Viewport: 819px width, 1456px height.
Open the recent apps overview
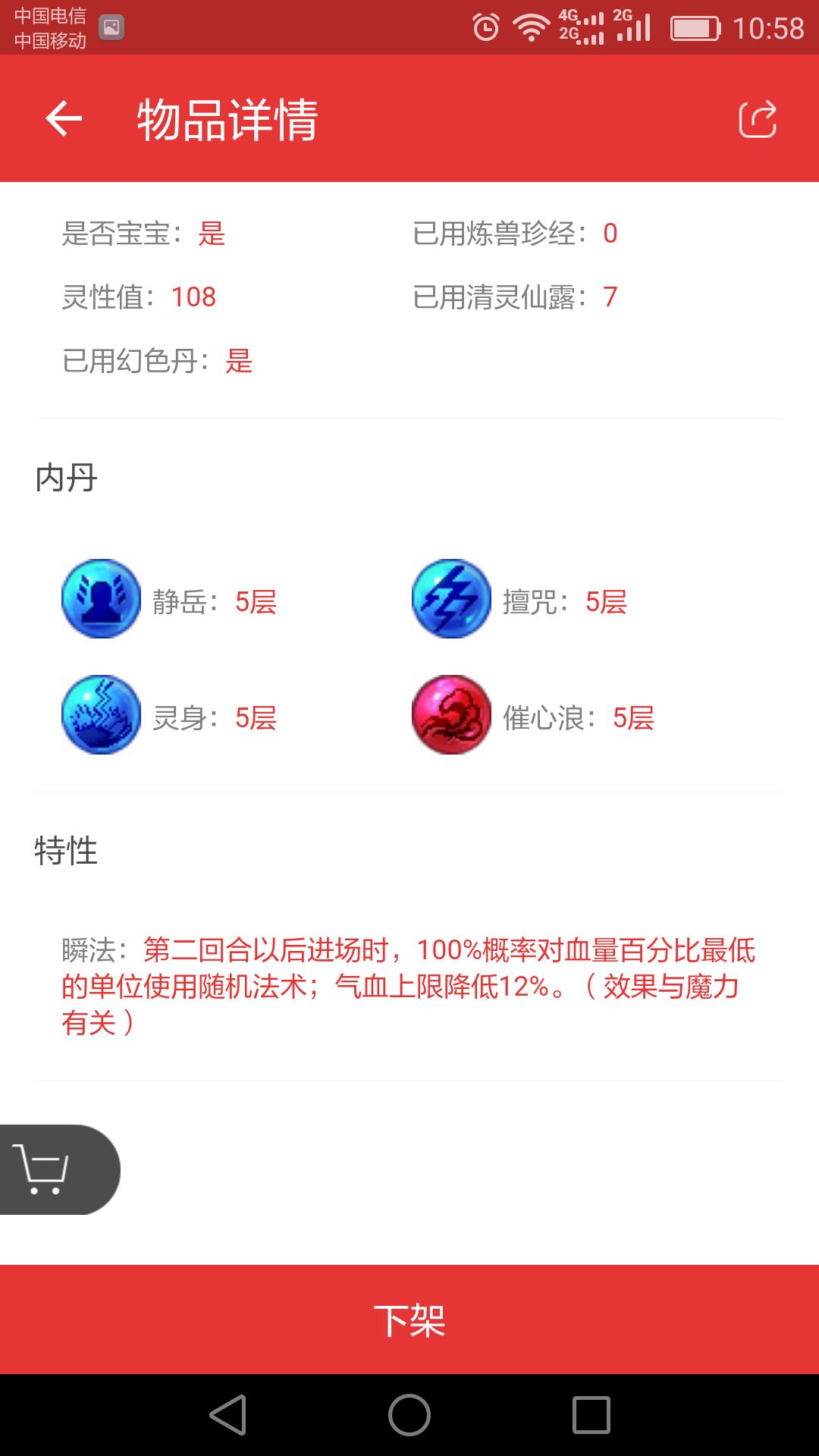tap(591, 1415)
